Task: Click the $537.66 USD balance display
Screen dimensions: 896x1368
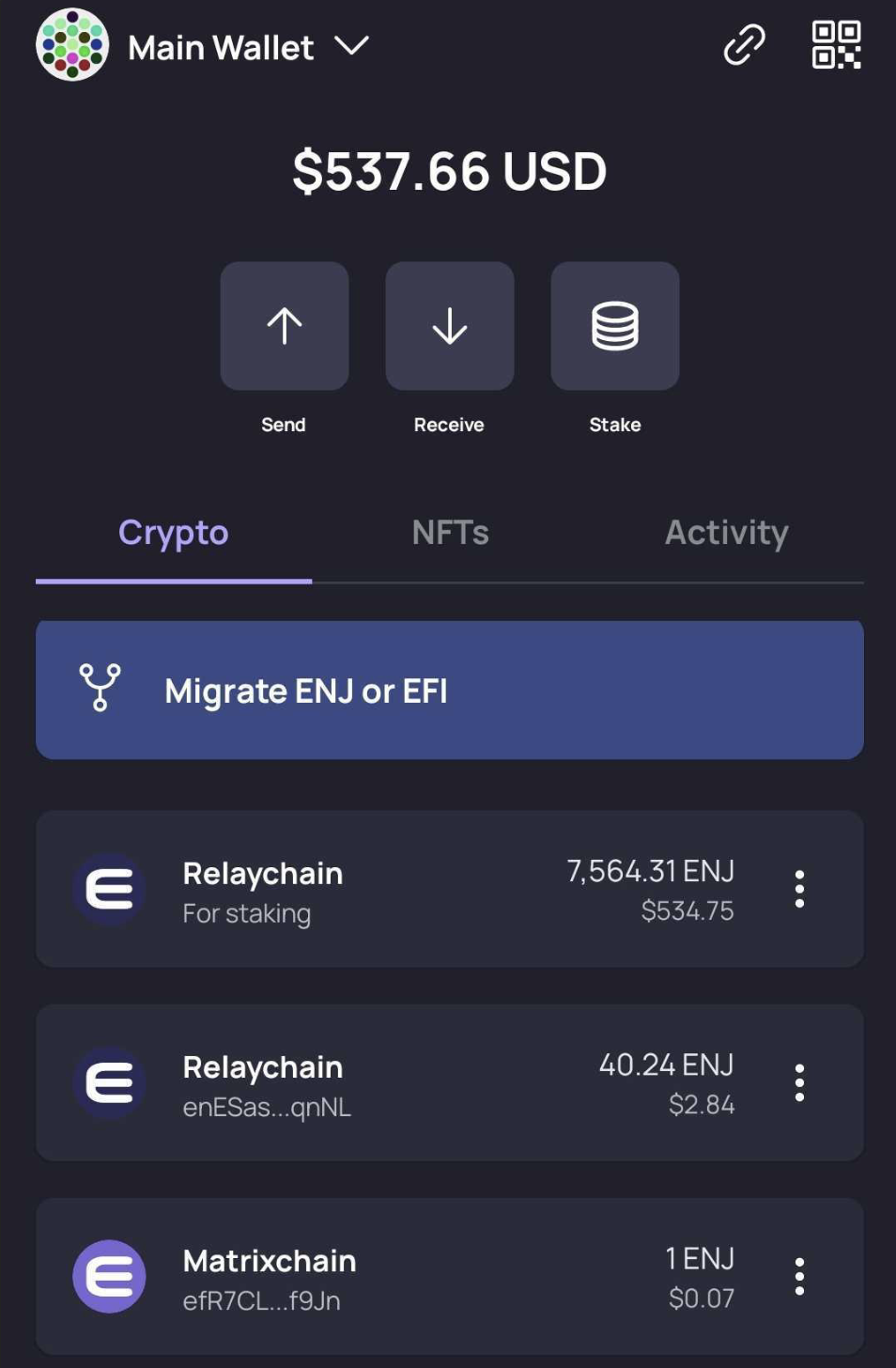Action: (448, 170)
